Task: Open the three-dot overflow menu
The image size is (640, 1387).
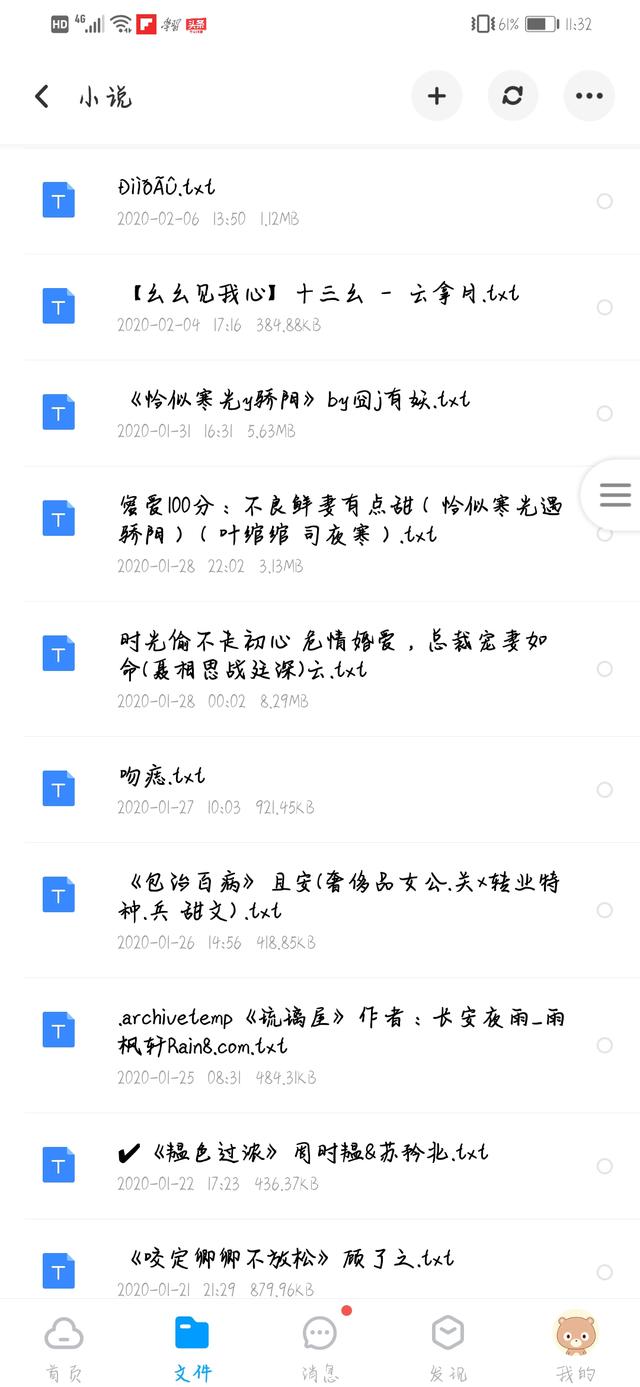Action: pyautogui.click(x=589, y=96)
